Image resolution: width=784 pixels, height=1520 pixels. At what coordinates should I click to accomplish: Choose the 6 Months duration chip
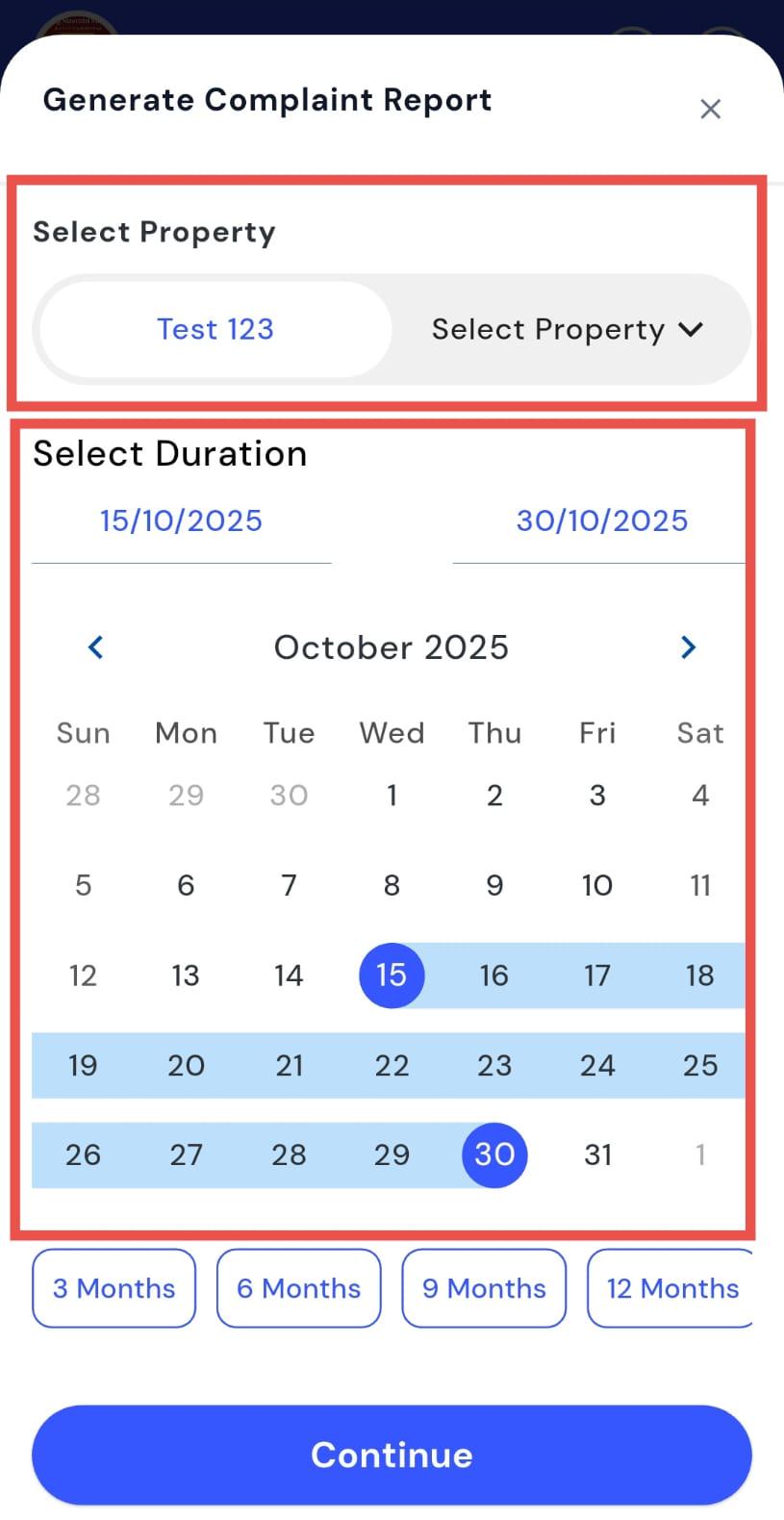[x=298, y=1288]
